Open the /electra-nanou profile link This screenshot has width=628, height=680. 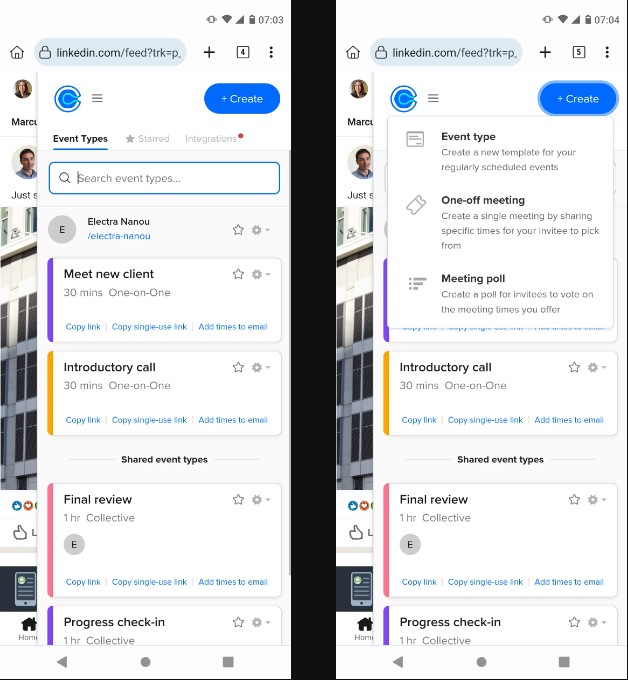coord(118,236)
